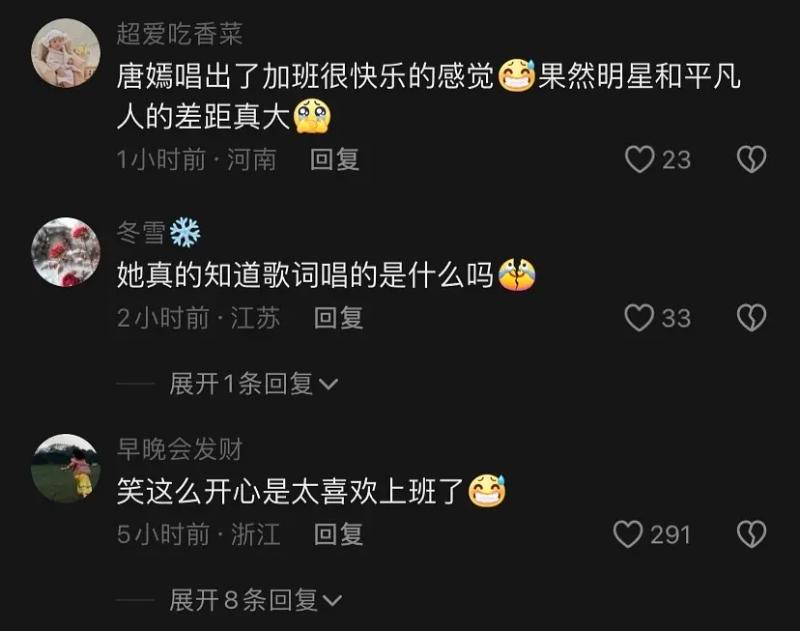Like the comment by 早晚会发财

(x=628, y=535)
